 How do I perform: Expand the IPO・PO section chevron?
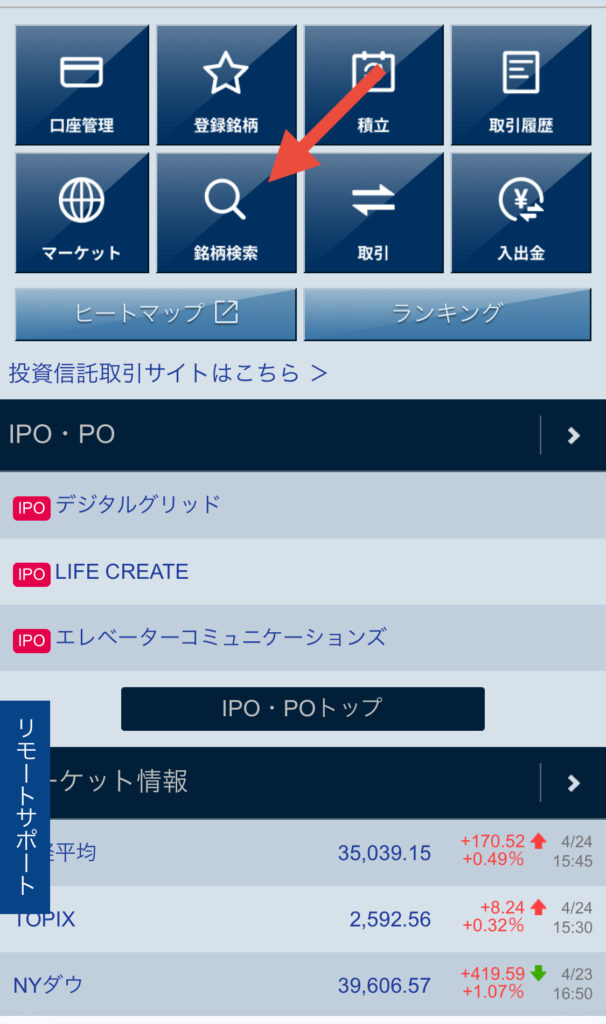[x=573, y=435]
